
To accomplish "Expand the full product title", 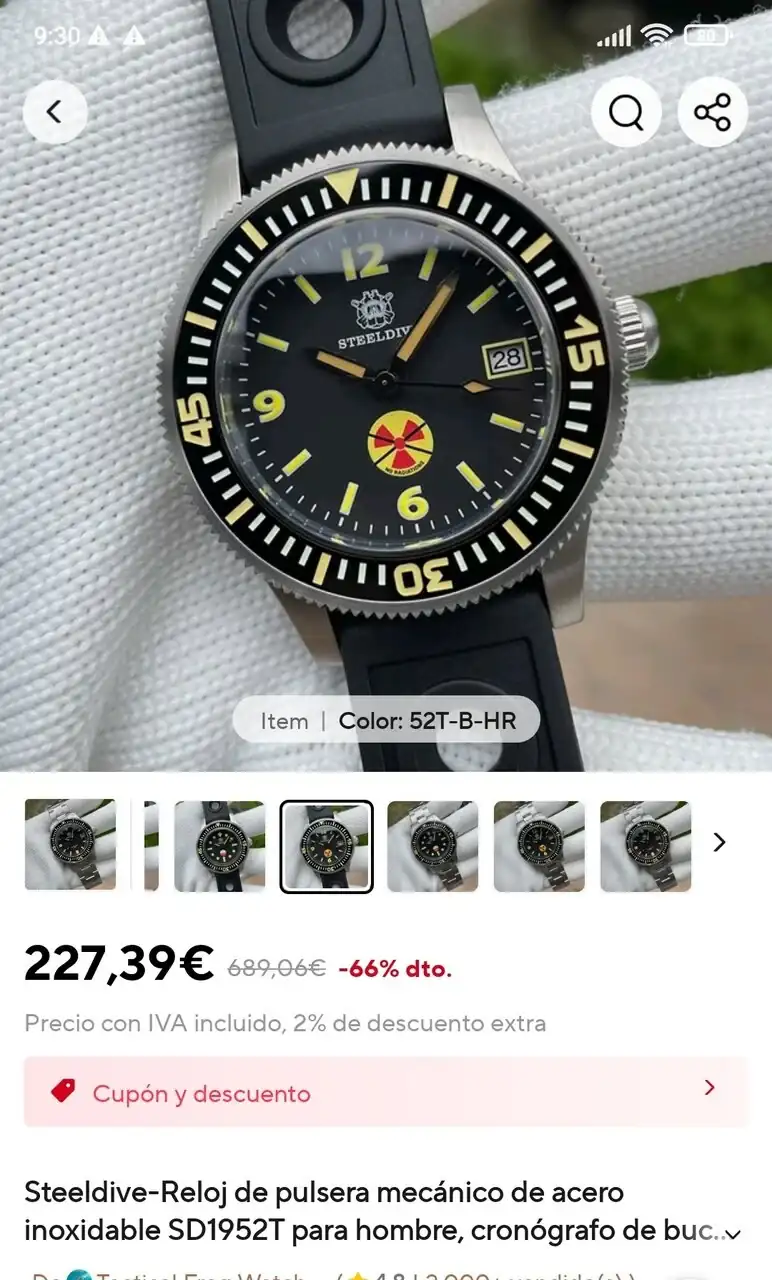I will pos(733,1234).
